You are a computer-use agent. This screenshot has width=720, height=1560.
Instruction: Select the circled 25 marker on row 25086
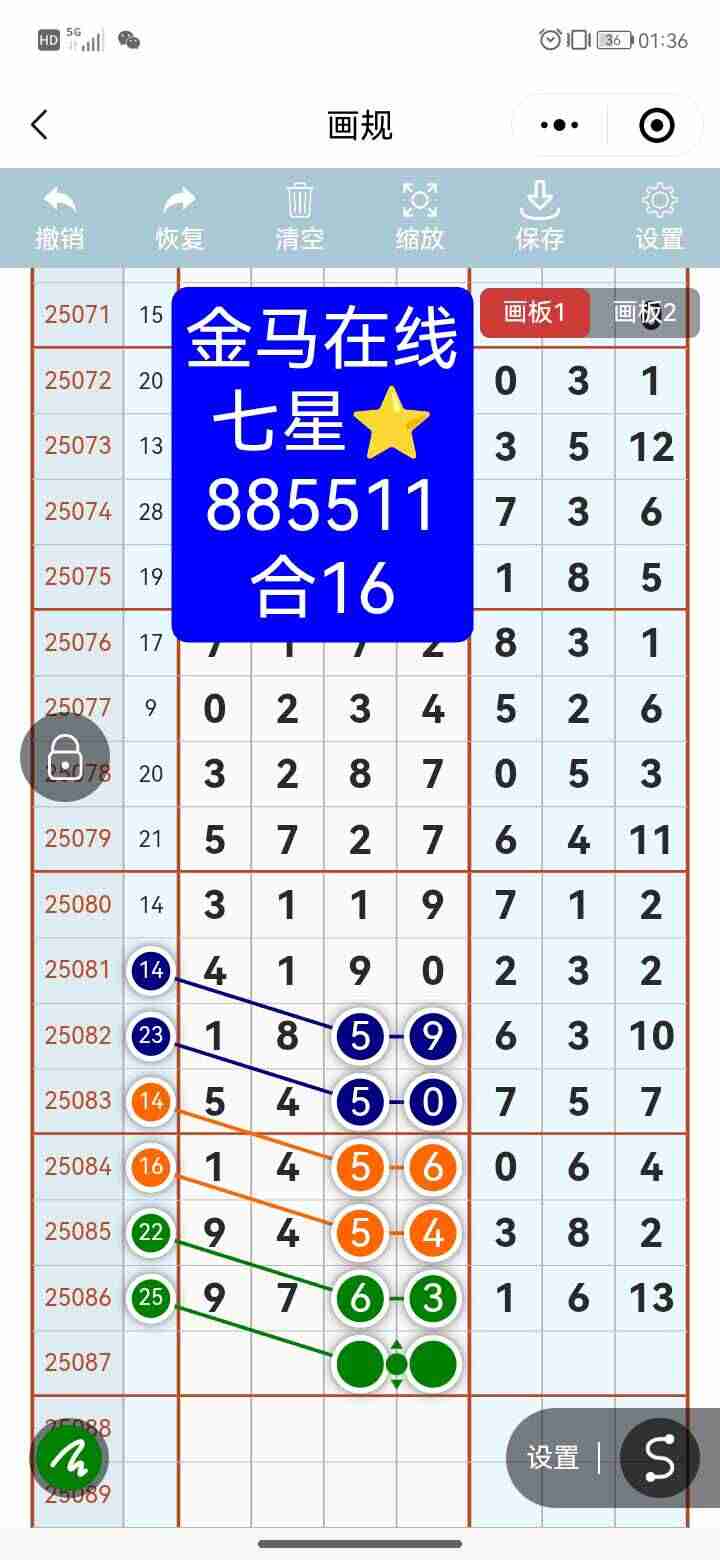point(151,1297)
